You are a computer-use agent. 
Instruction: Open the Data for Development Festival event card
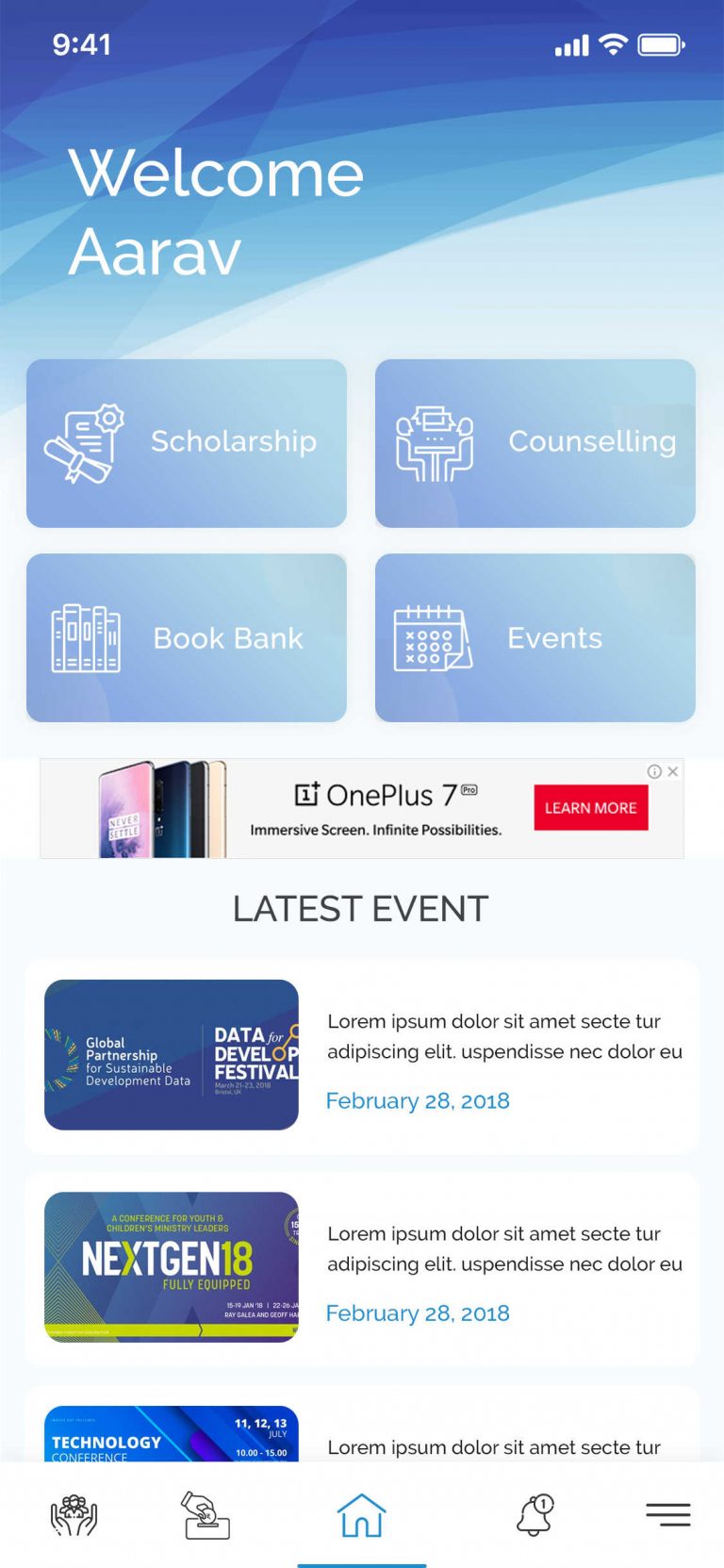[362, 1056]
